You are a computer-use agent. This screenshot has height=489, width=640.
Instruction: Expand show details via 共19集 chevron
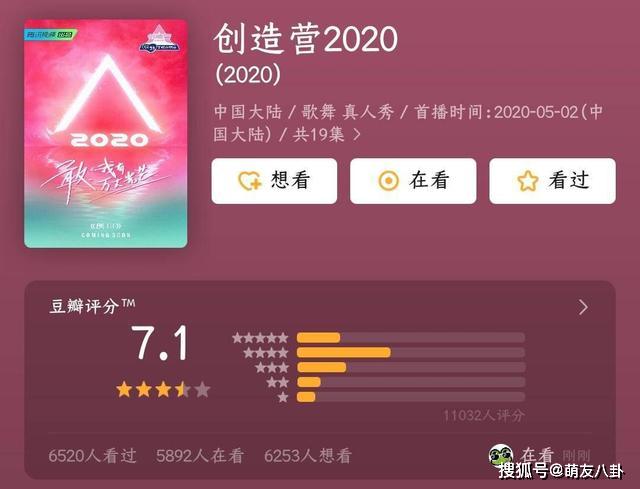pyautogui.click(x=357, y=134)
